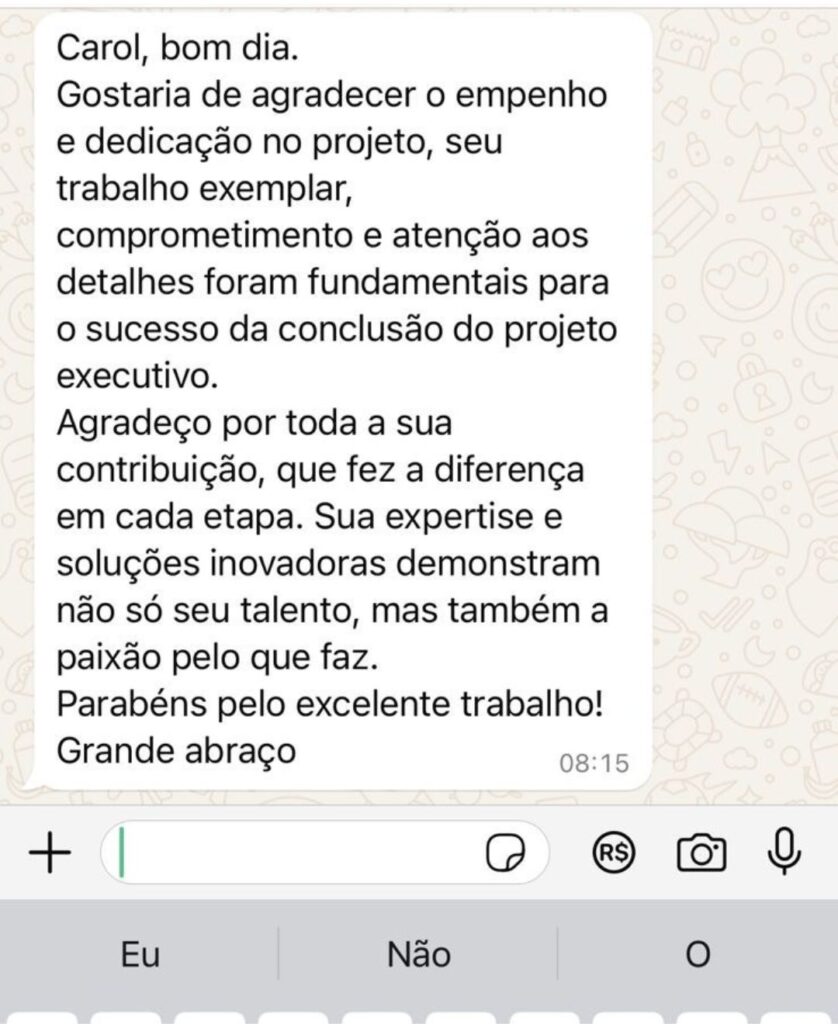Pick the keyboard suggestion "Eu"
Image resolution: width=838 pixels, height=1024 pixels.
[x=140, y=954]
